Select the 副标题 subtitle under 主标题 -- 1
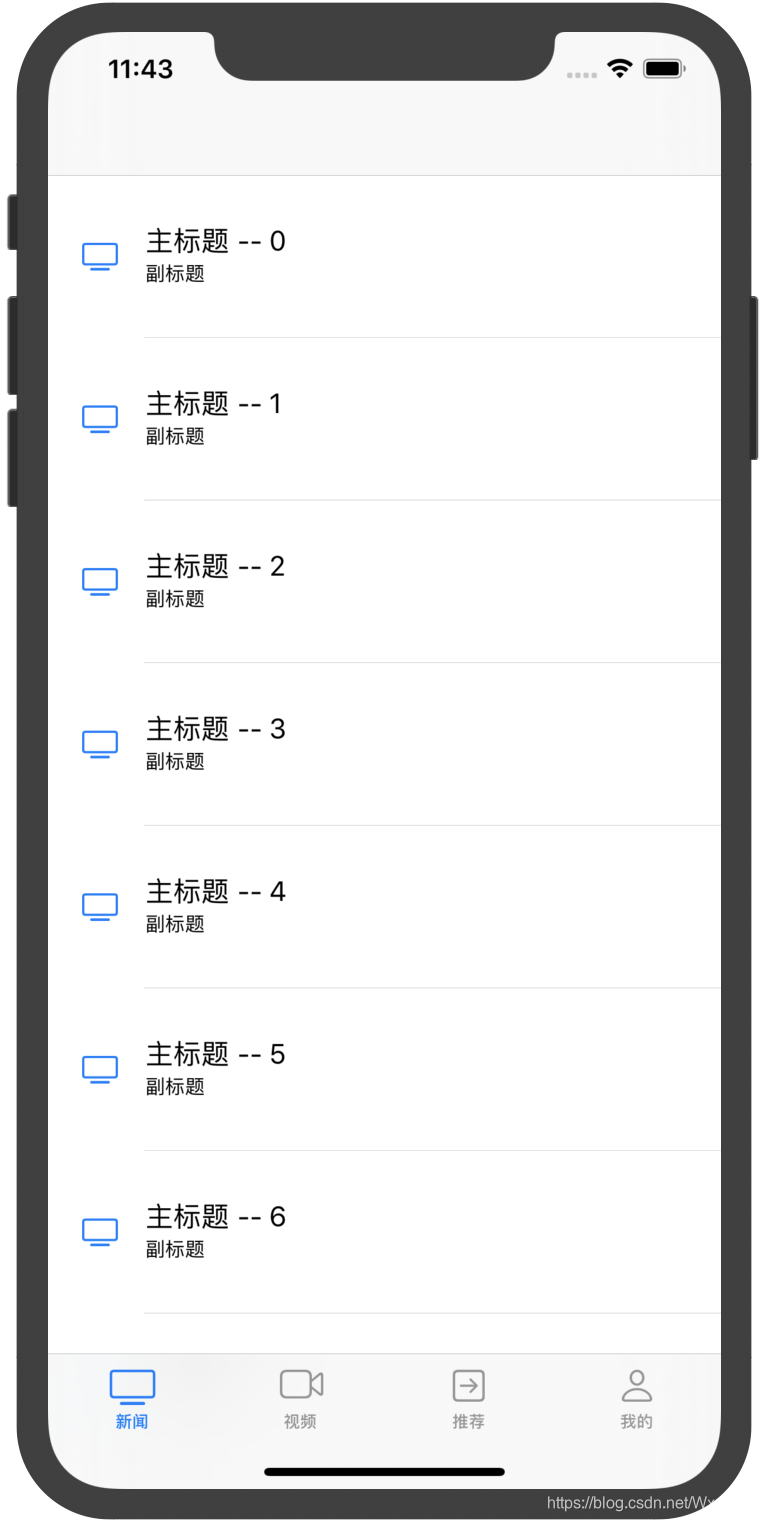This screenshot has width=768, height=1522. pyautogui.click(x=174, y=436)
